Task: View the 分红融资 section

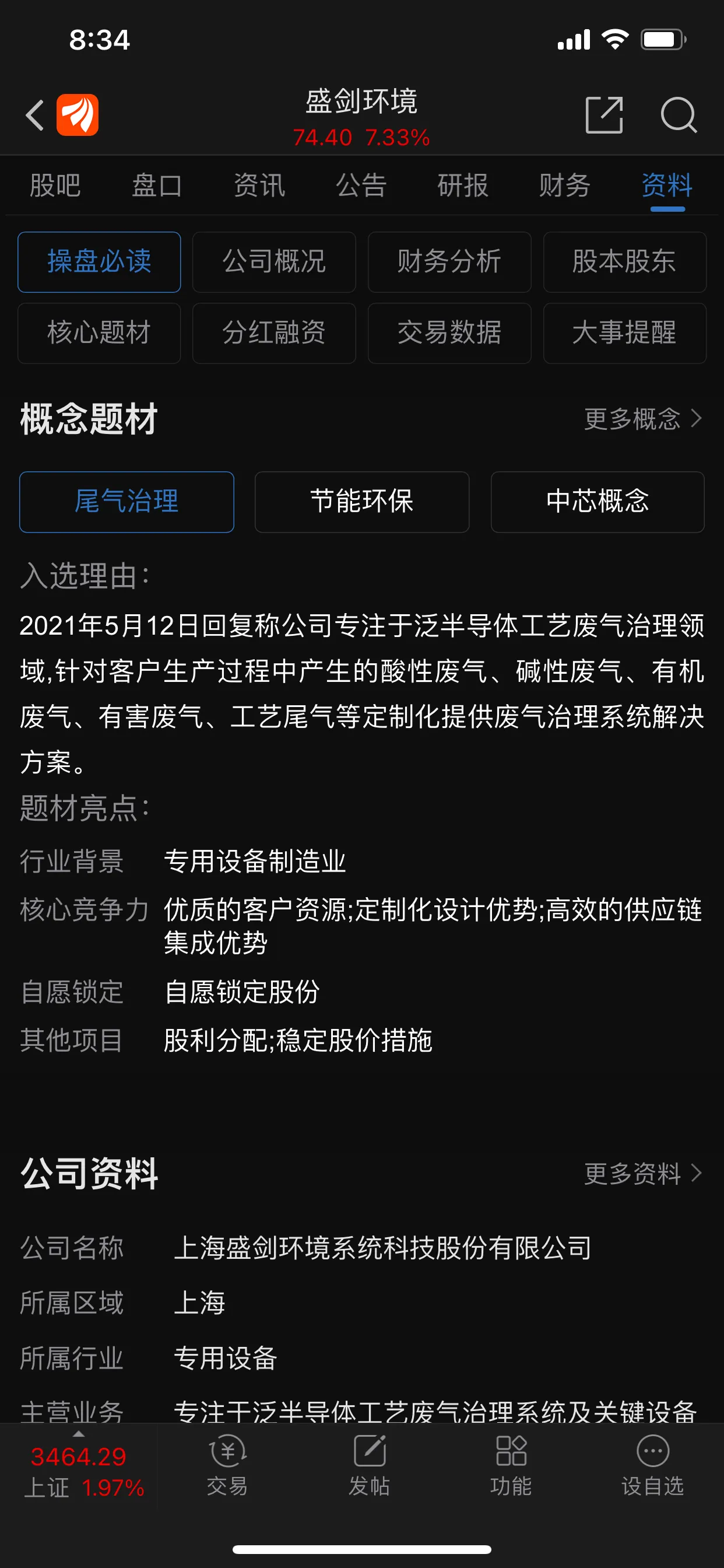Action: coord(274,333)
